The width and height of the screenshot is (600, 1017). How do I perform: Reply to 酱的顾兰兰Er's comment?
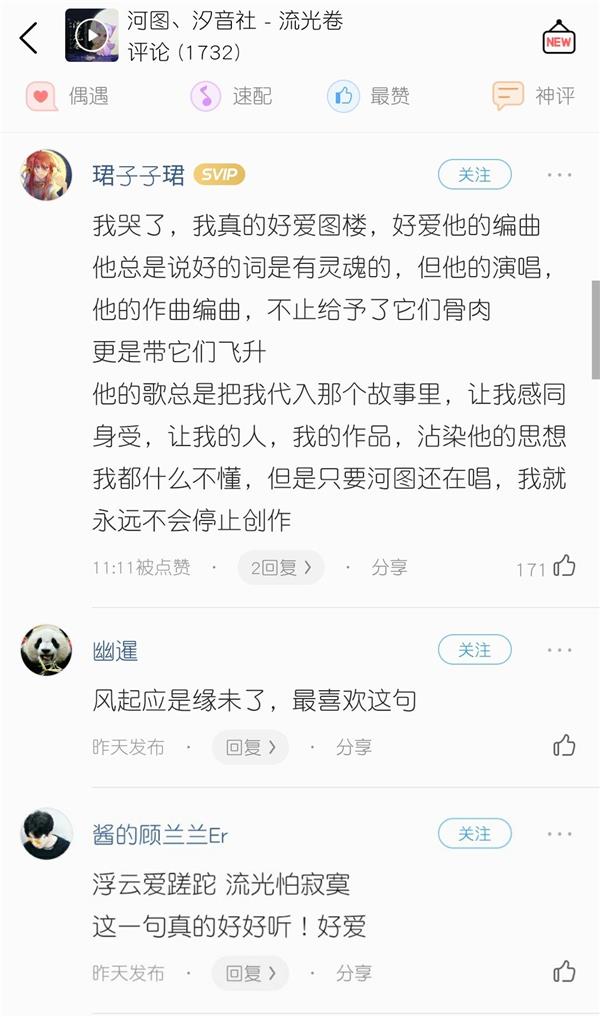tap(250, 972)
